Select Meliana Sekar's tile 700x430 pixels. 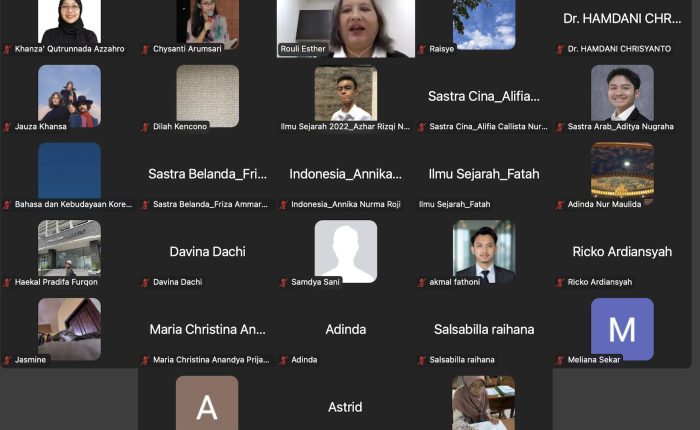coord(622,328)
